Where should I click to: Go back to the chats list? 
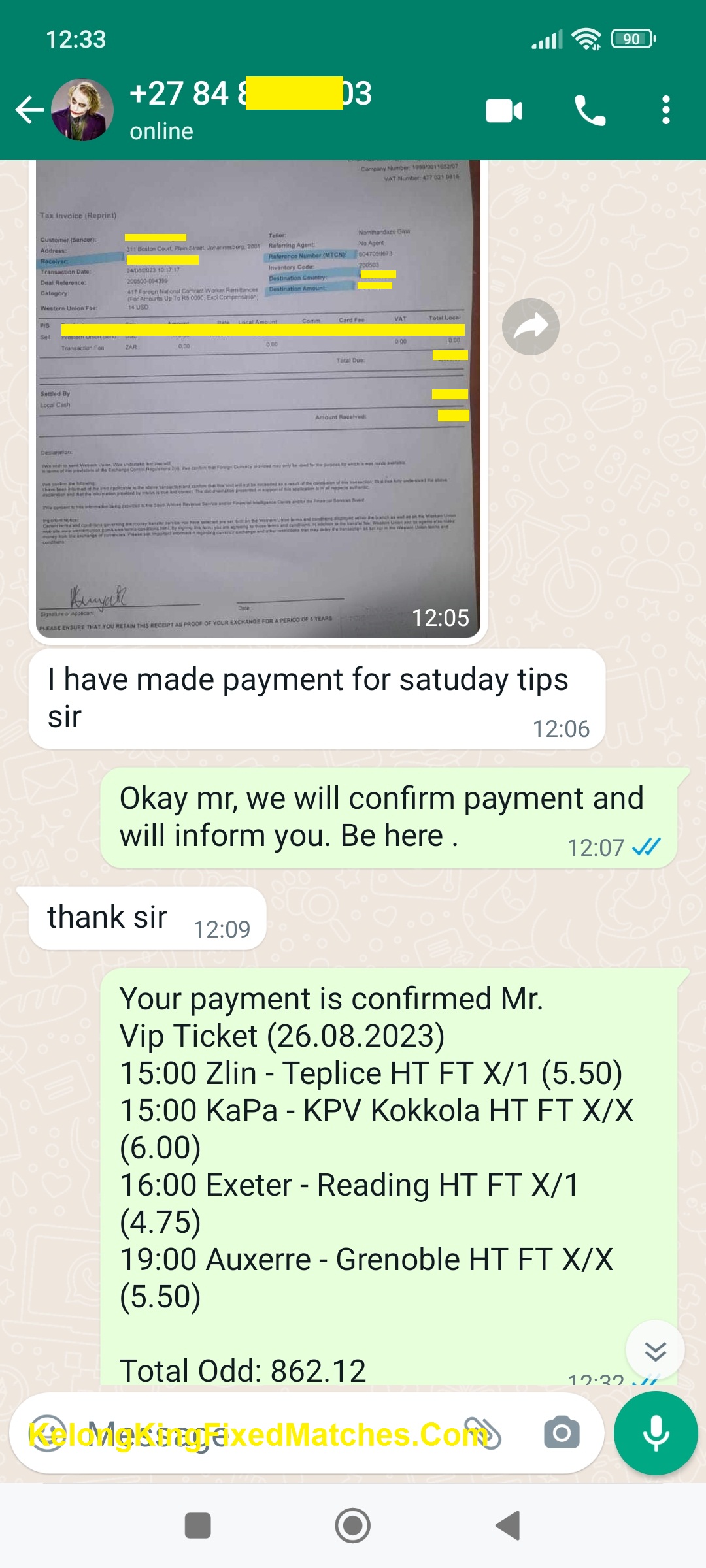tap(29, 110)
